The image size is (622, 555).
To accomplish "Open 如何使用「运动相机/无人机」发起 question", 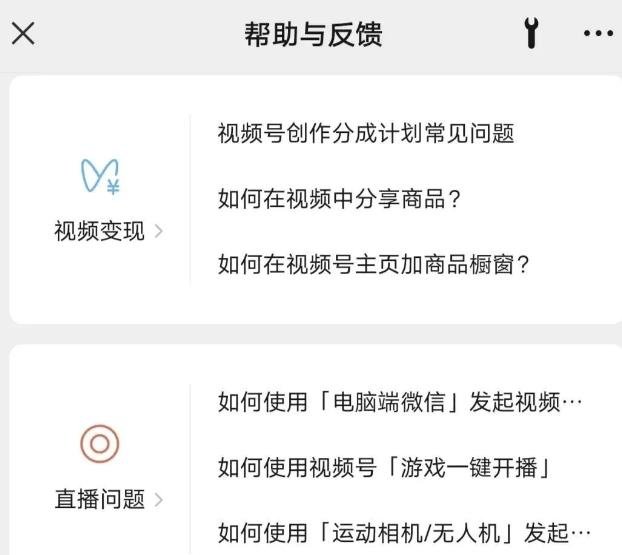I will 405,530.
